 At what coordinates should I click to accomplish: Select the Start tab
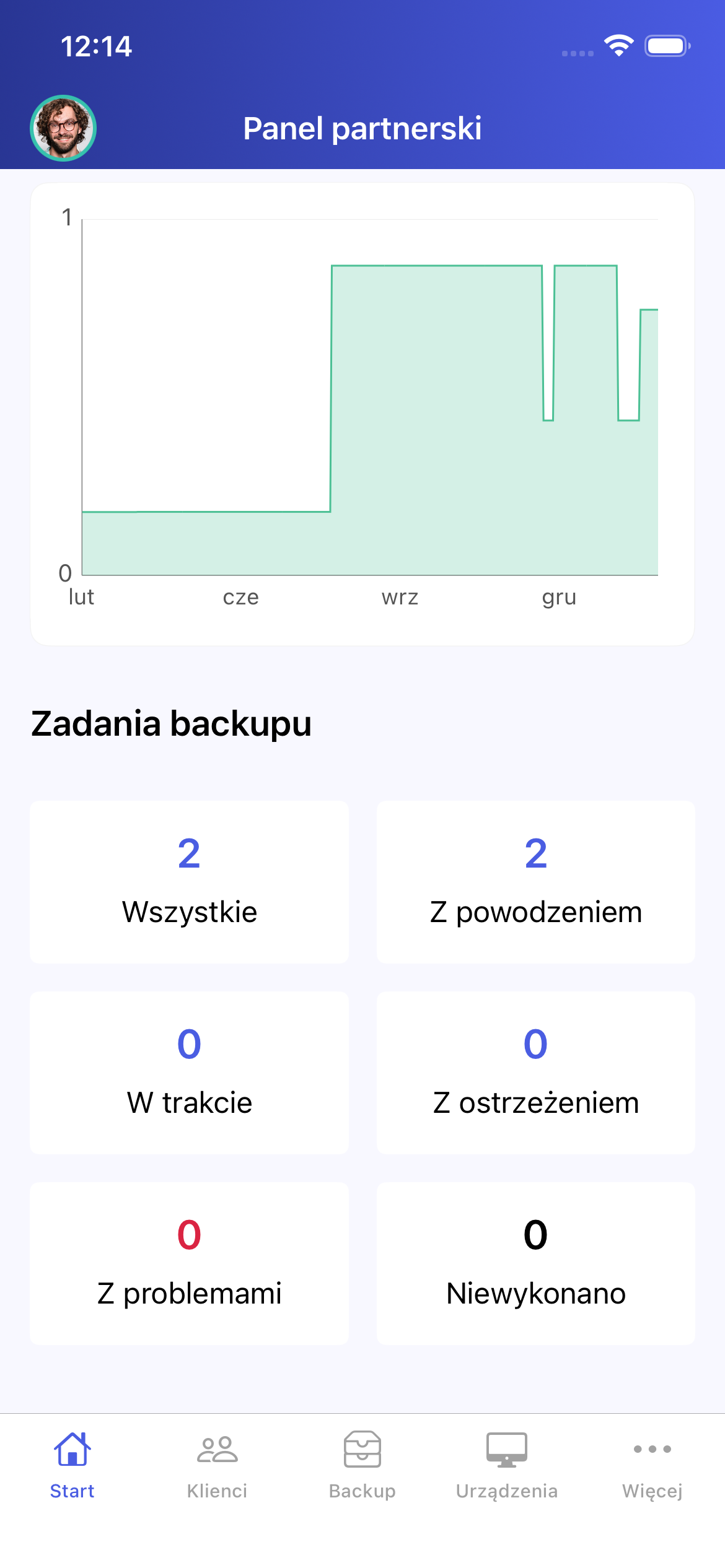(72, 1465)
